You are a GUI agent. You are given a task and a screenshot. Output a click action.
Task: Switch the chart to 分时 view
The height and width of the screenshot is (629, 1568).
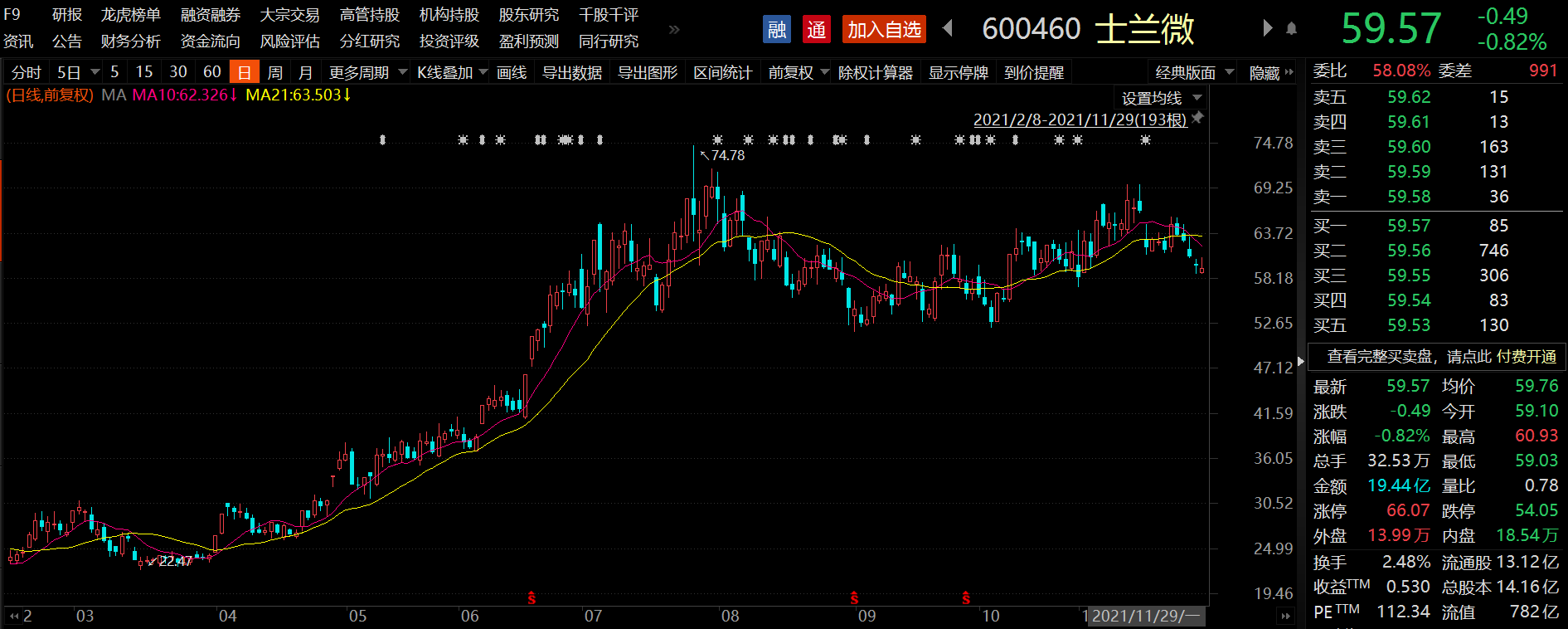pyautogui.click(x=26, y=73)
